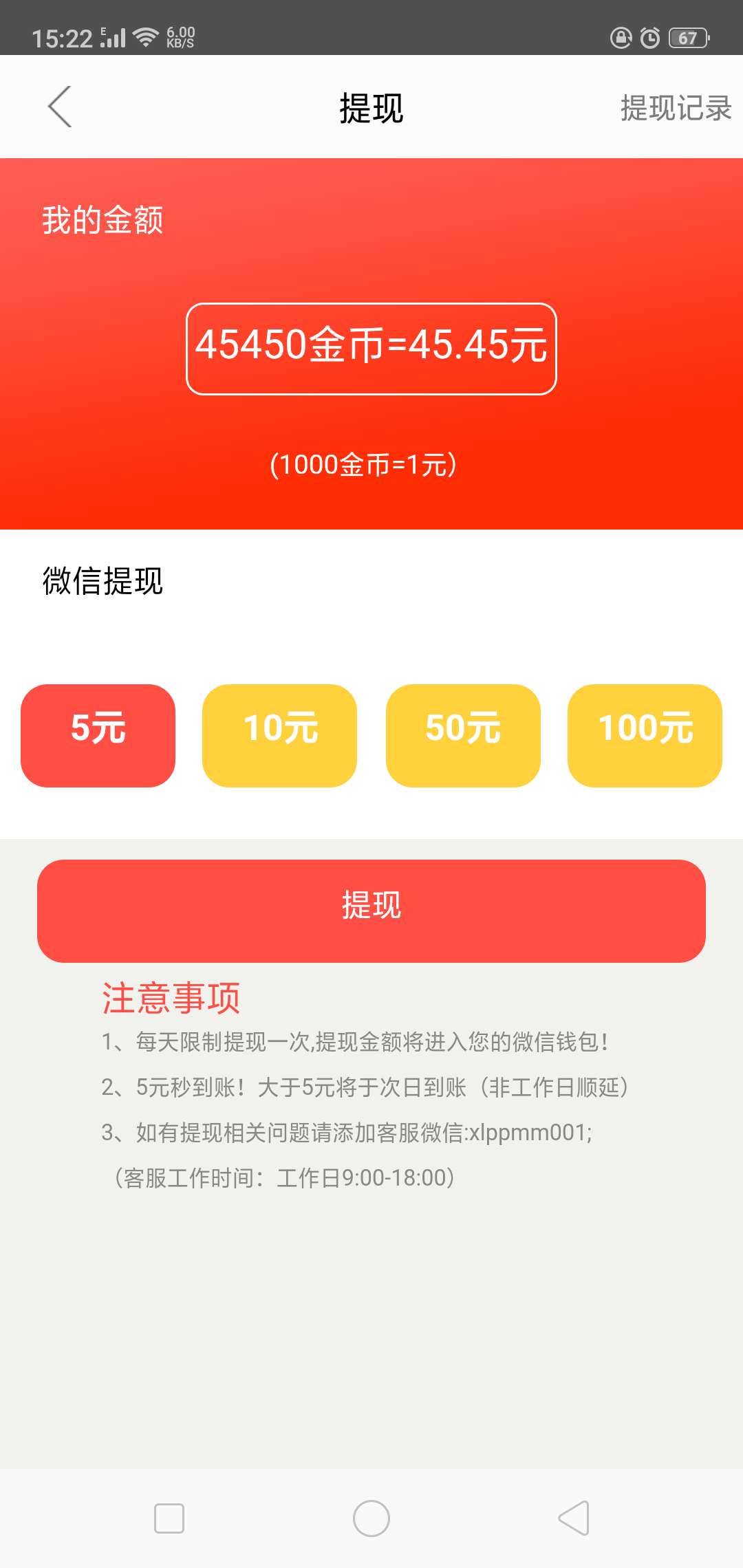Go back using the top-left arrow
The width and height of the screenshot is (743, 1568).
click(x=60, y=107)
